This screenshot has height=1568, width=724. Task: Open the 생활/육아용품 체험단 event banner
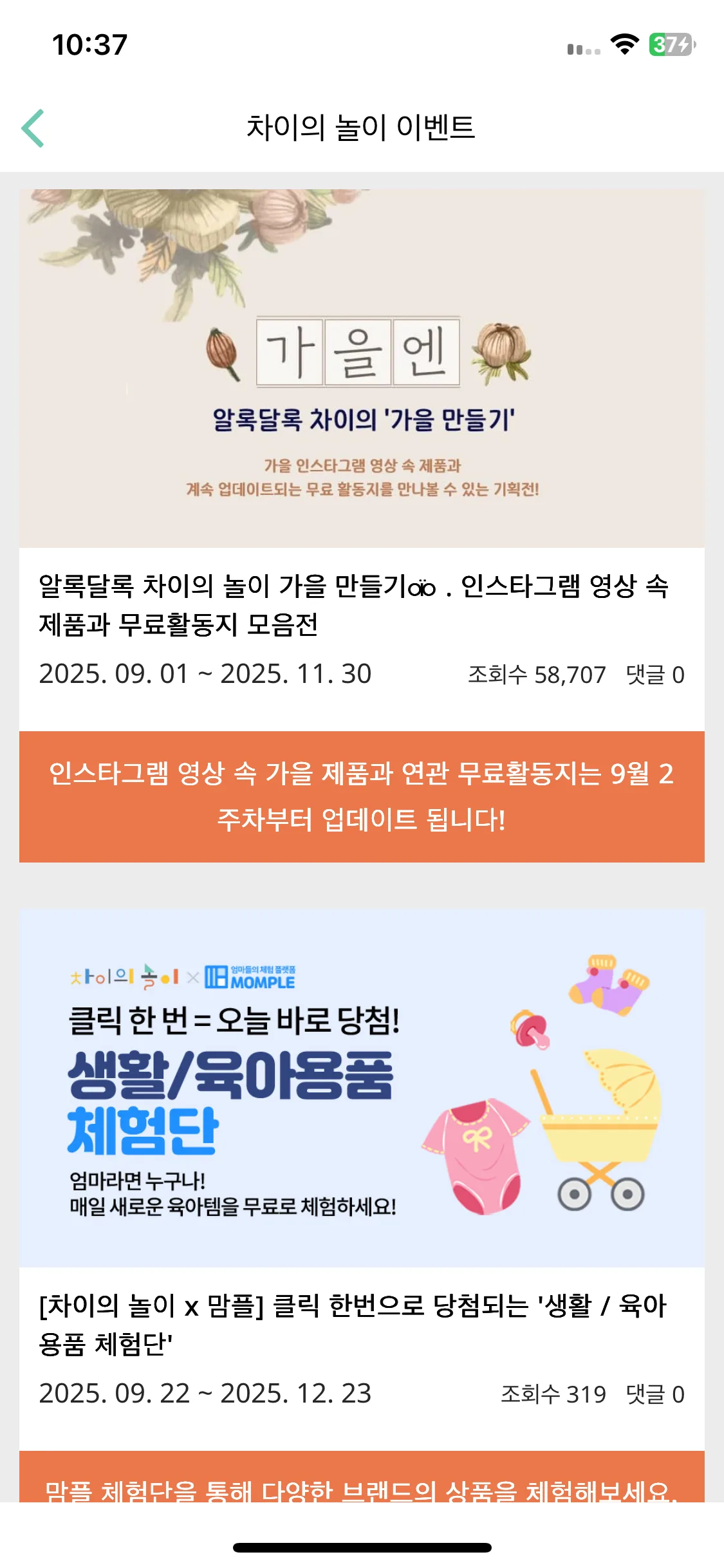click(x=362, y=1088)
